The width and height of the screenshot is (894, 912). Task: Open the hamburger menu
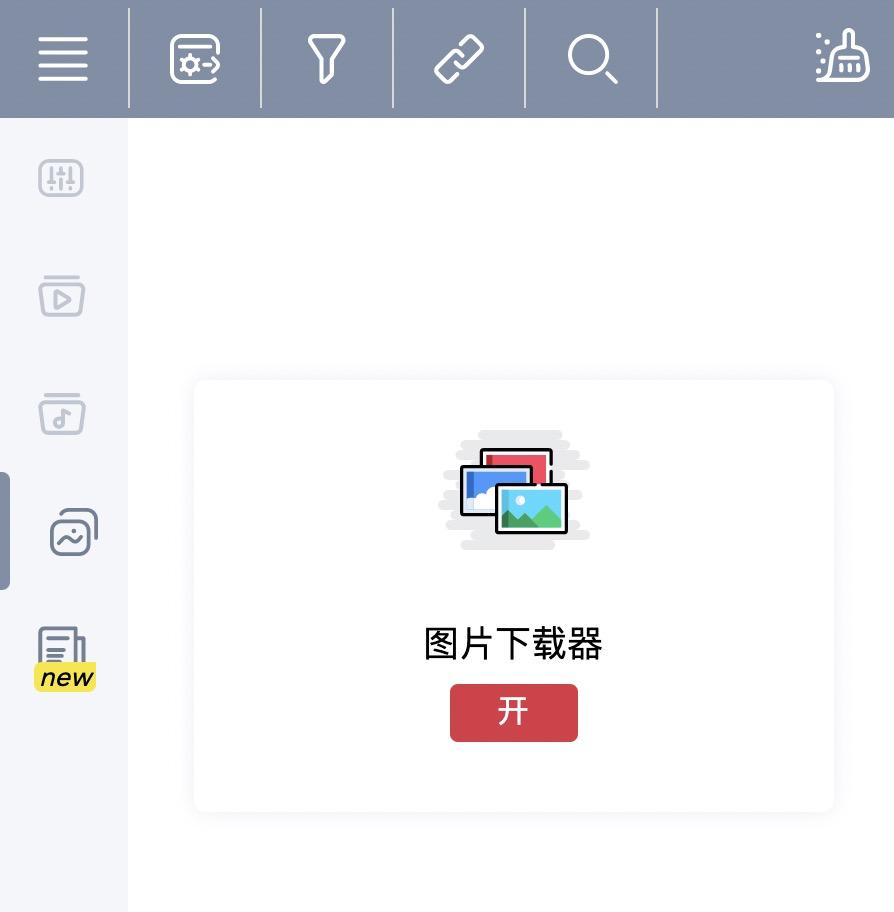pyautogui.click(x=62, y=58)
